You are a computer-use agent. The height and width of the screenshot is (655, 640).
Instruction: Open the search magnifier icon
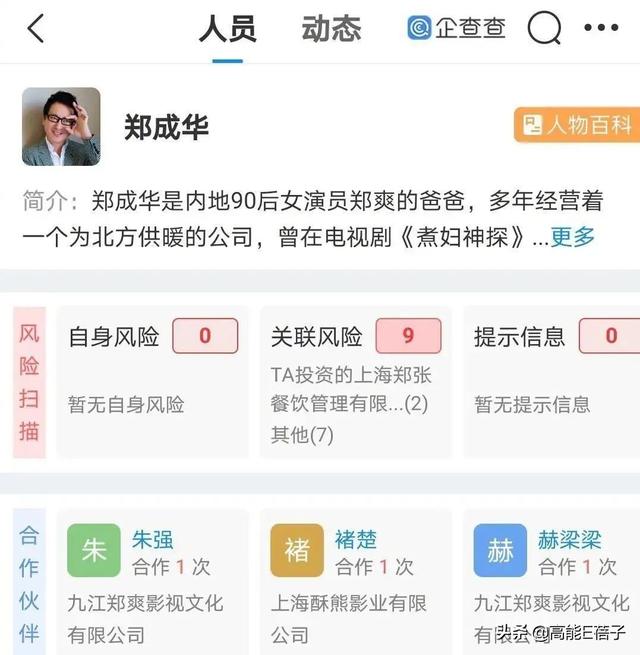(545, 29)
